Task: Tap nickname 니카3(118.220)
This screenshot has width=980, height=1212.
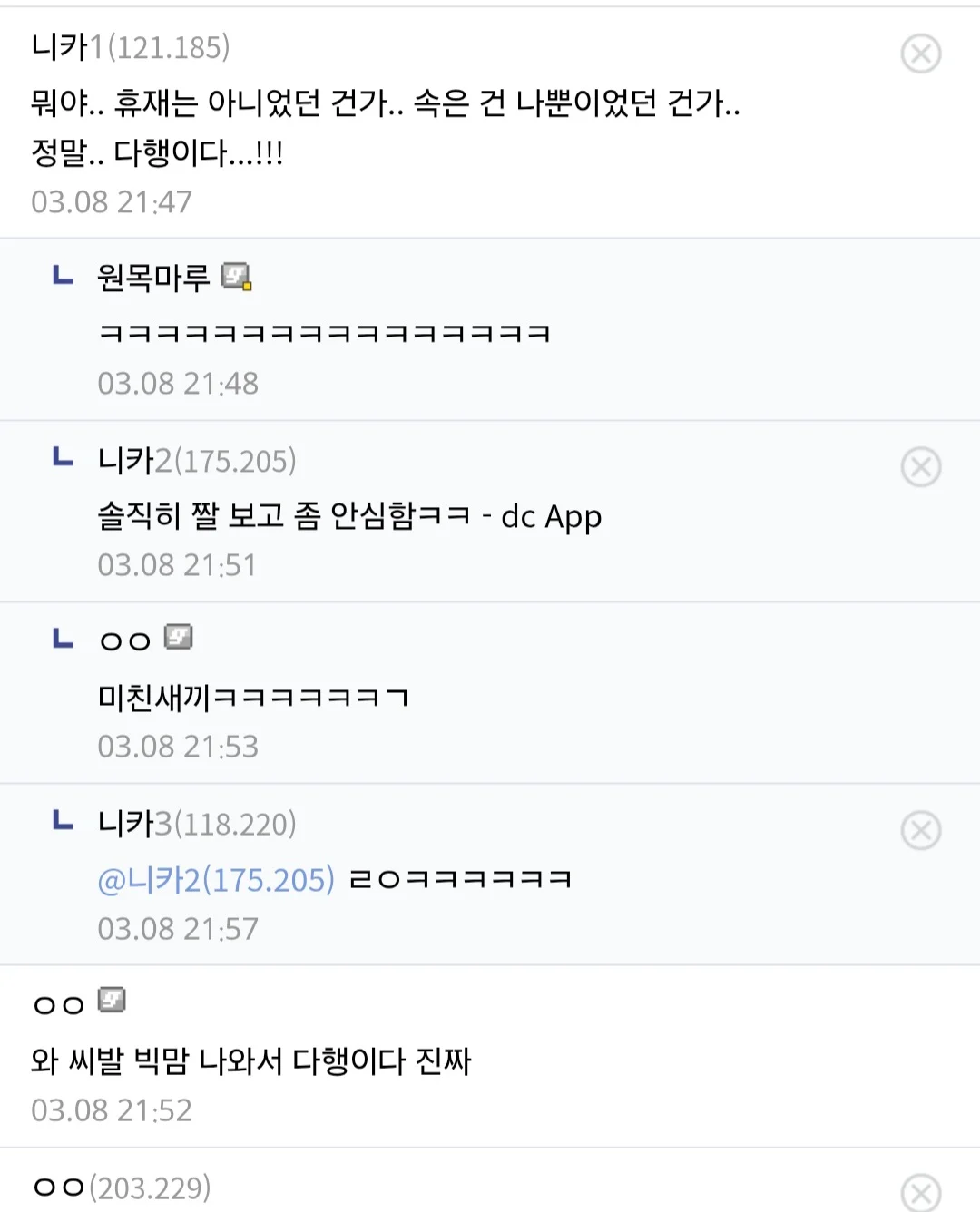Action: pos(196,824)
